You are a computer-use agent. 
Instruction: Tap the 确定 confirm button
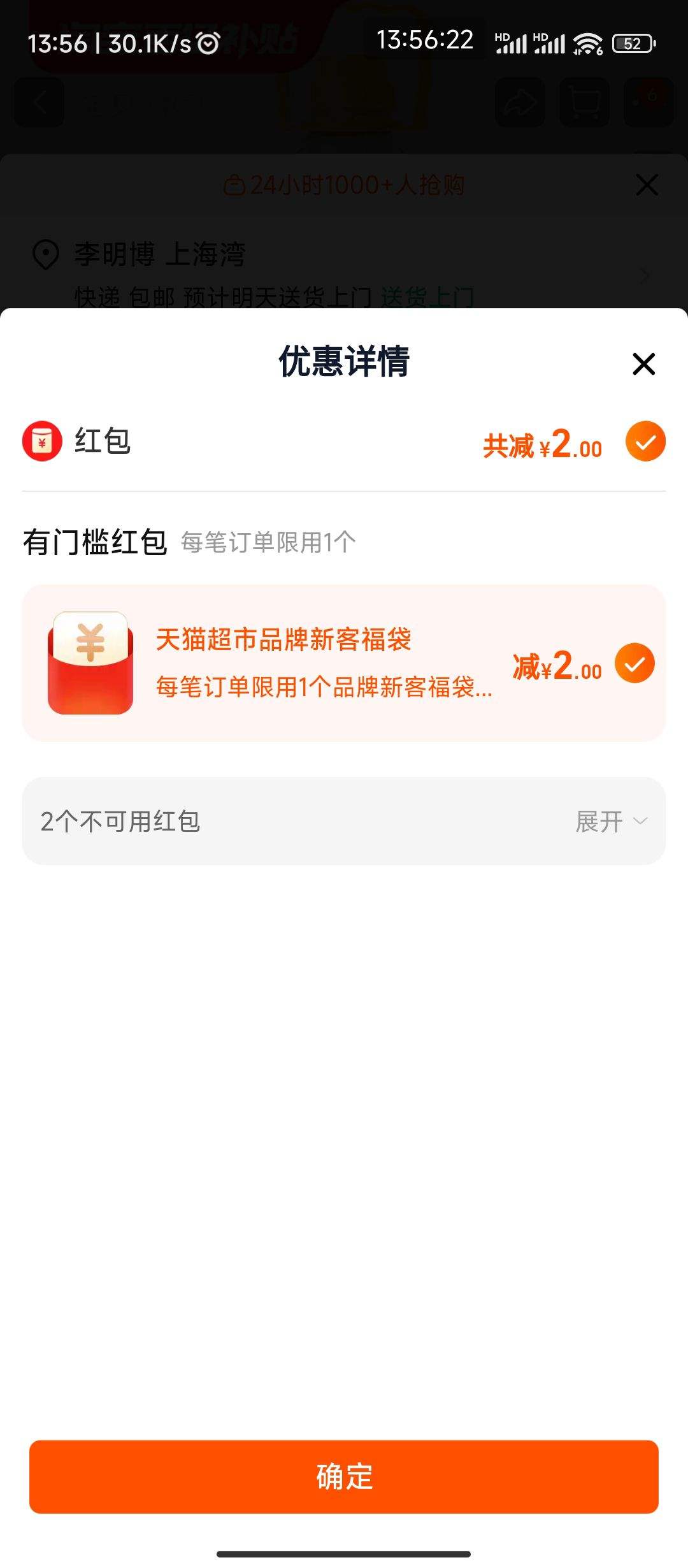(344, 1477)
